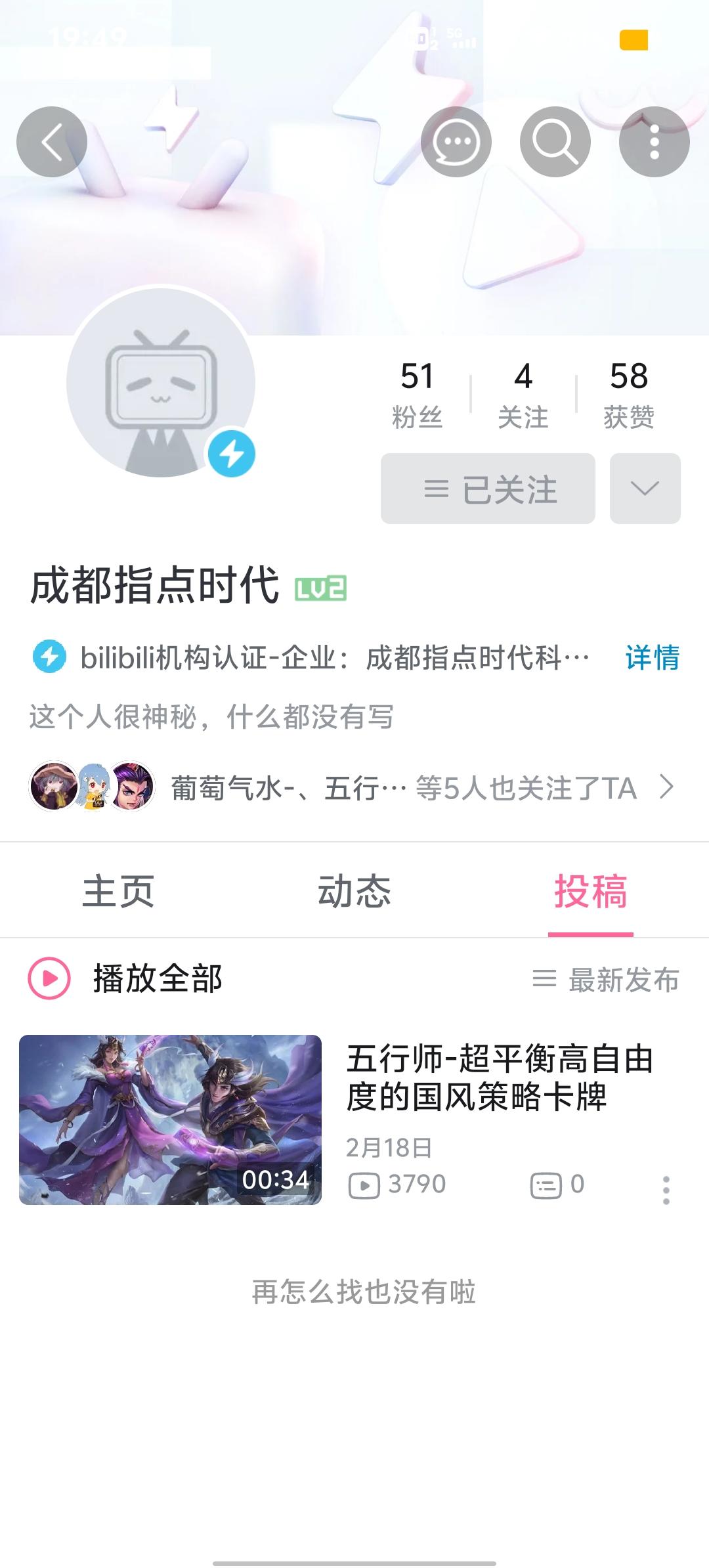
Task: Click the back arrow to leave profile
Action: click(x=51, y=141)
